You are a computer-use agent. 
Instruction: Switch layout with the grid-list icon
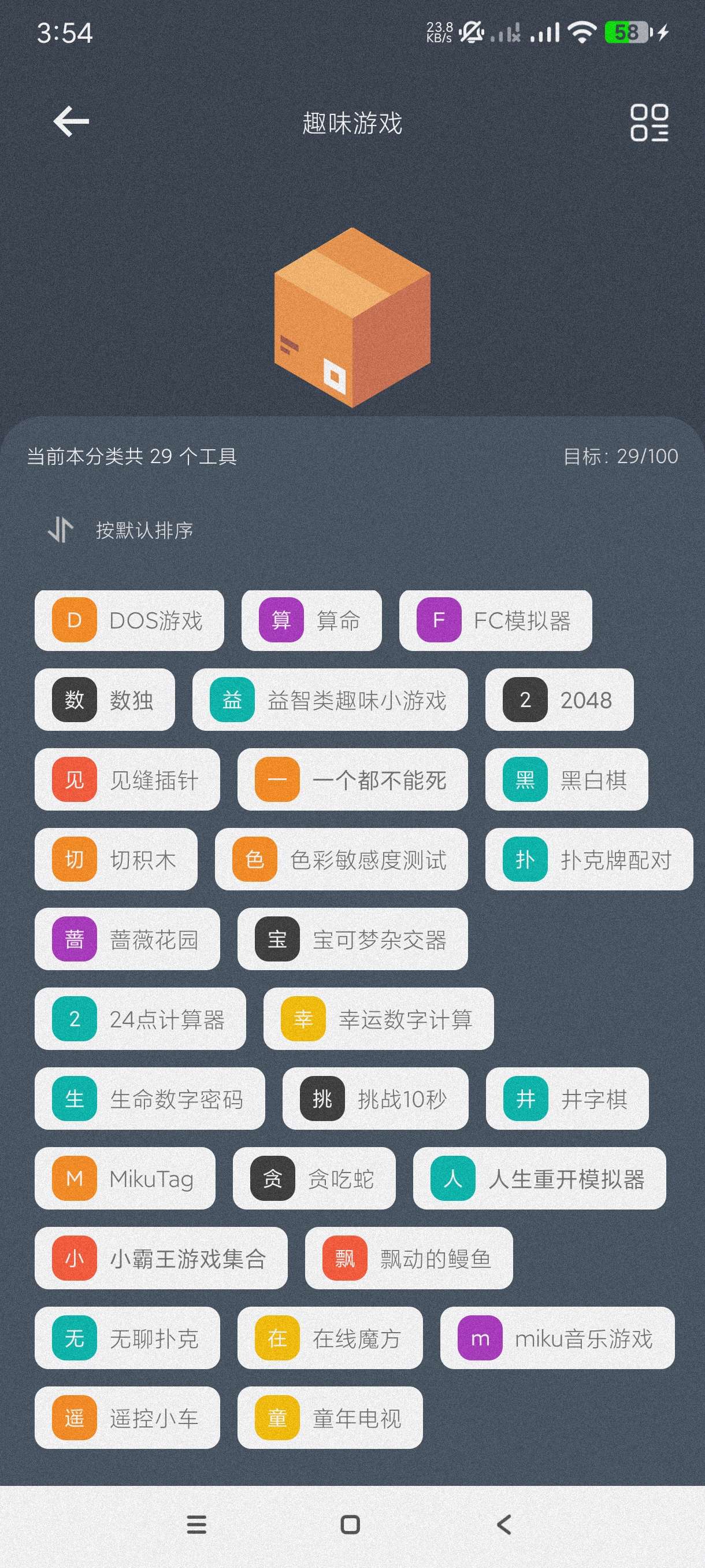(648, 123)
